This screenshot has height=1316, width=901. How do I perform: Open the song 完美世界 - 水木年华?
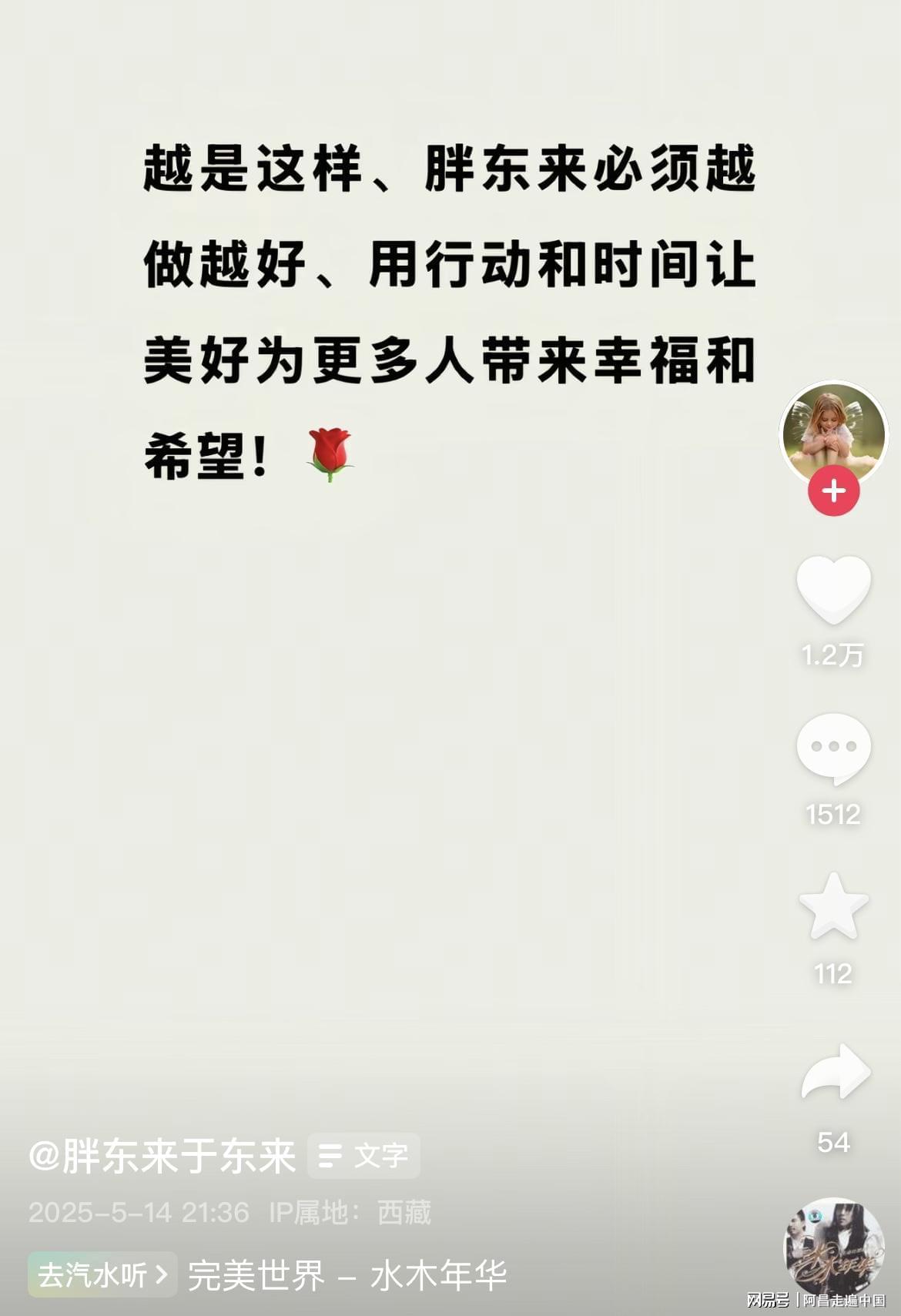coord(347,1275)
